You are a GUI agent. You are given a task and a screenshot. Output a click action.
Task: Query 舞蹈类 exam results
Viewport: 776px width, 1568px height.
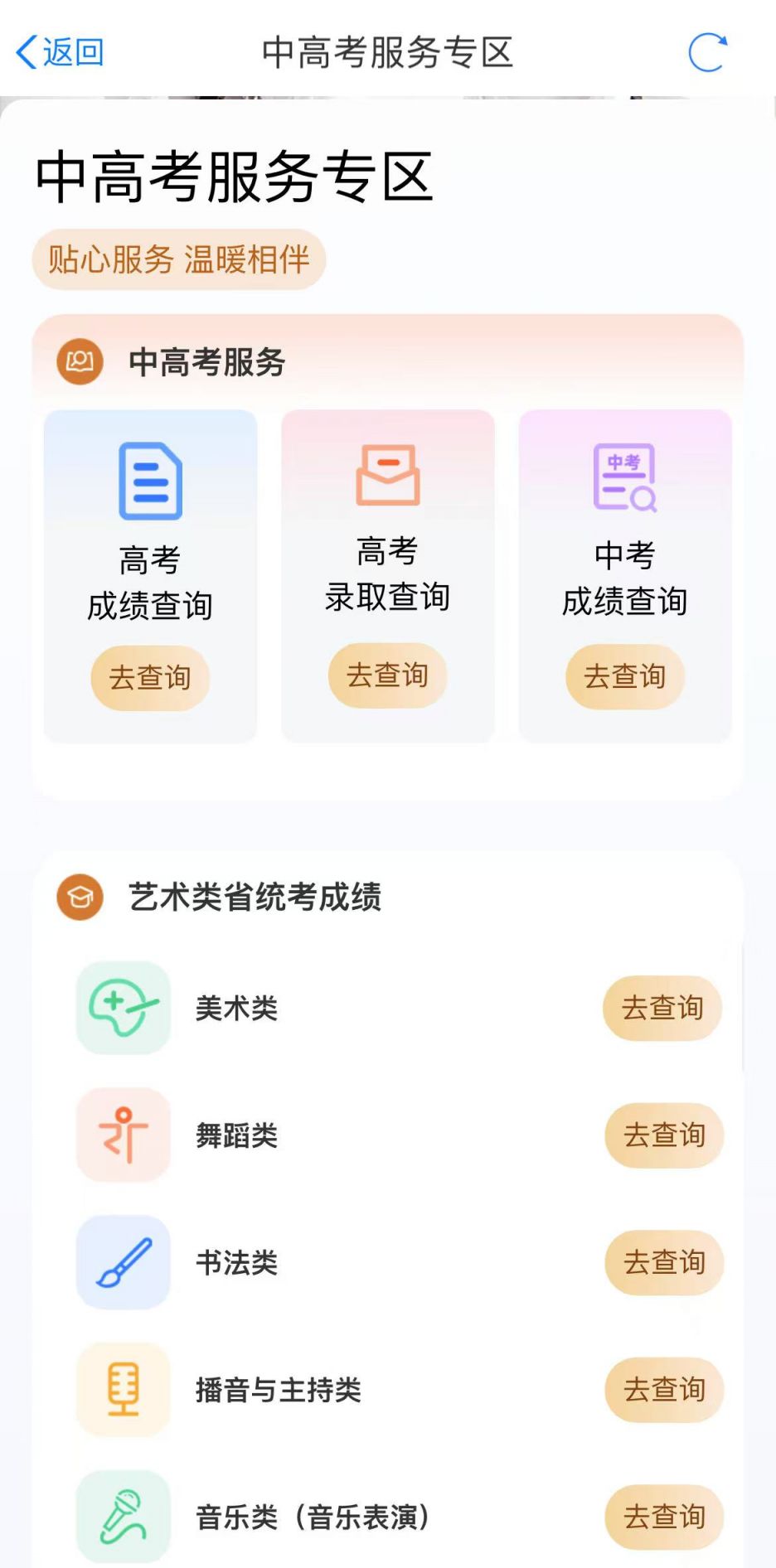click(x=664, y=1135)
